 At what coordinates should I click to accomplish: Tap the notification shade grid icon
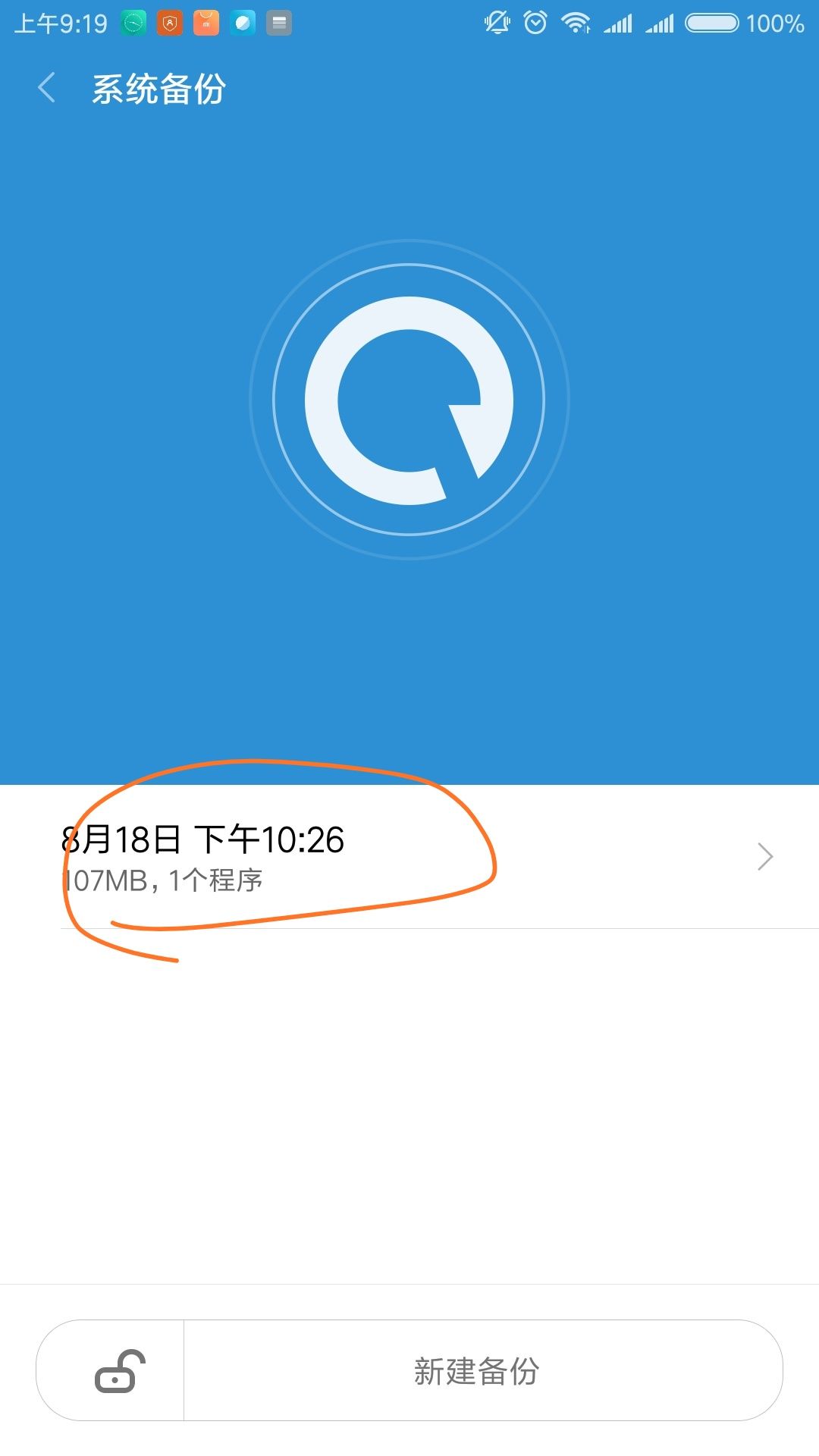point(279,23)
